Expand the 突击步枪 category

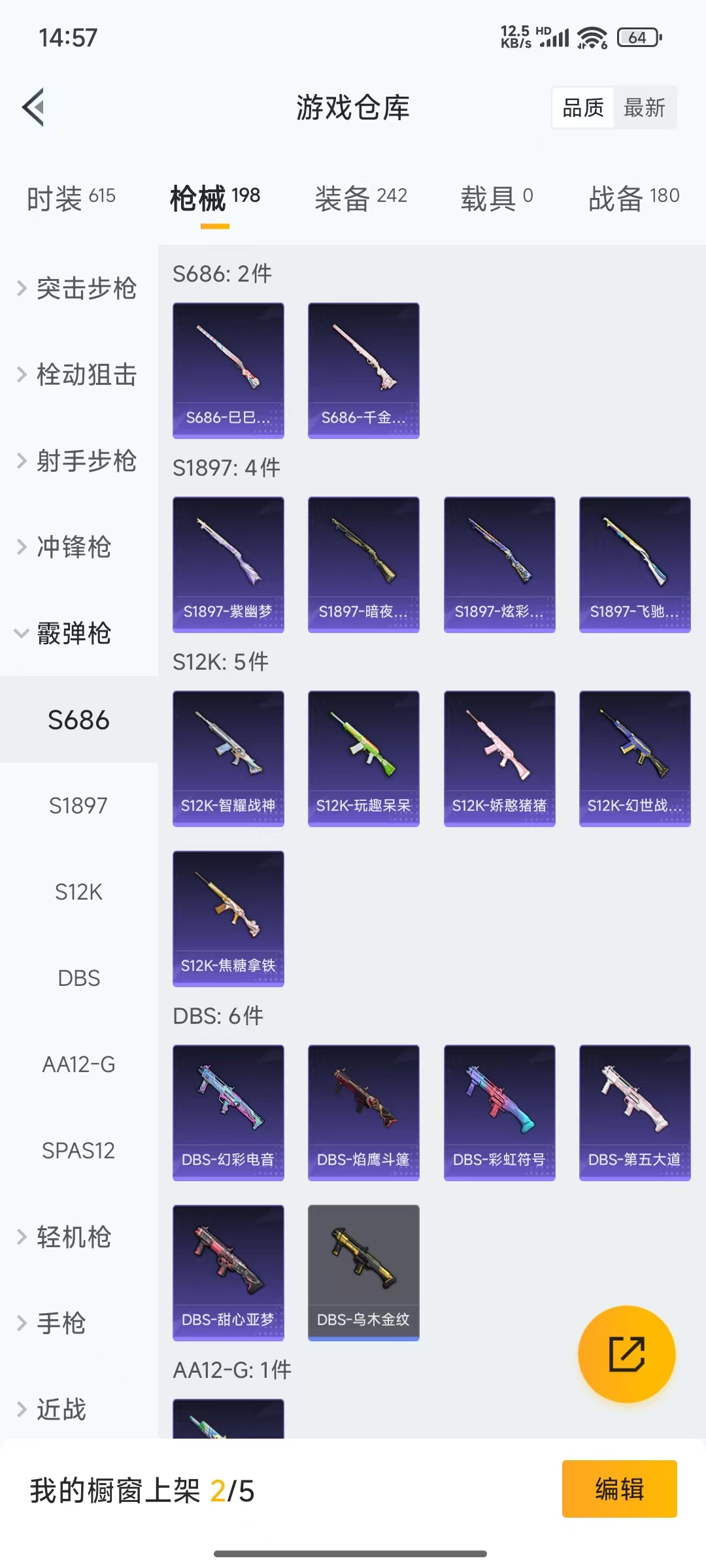click(x=78, y=288)
